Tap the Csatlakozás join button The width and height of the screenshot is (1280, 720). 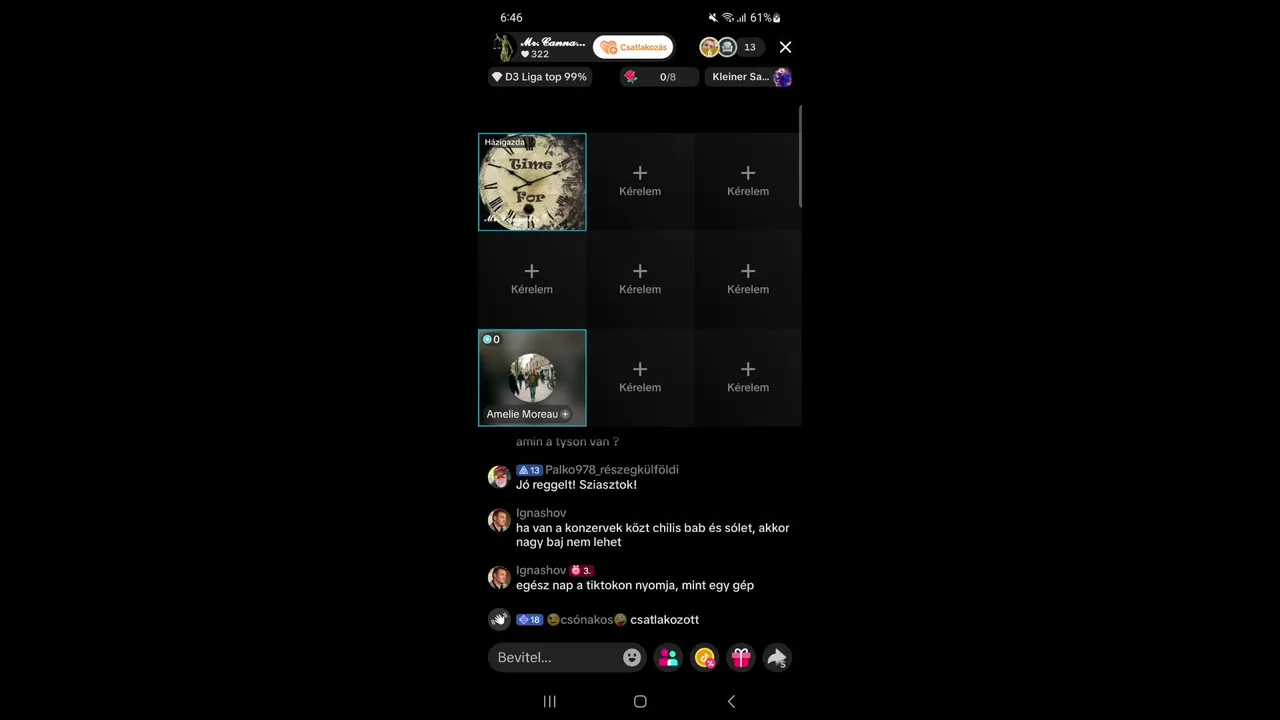(x=633, y=47)
